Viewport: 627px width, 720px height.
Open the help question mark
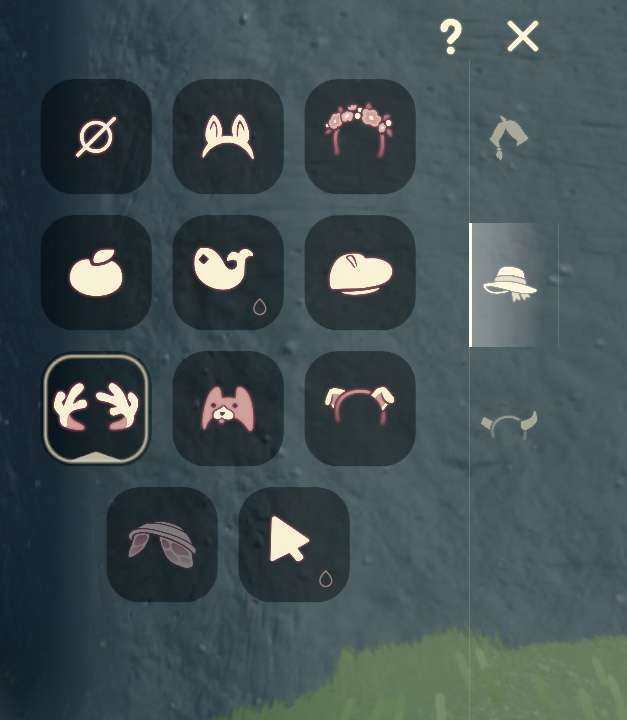[450, 37]
